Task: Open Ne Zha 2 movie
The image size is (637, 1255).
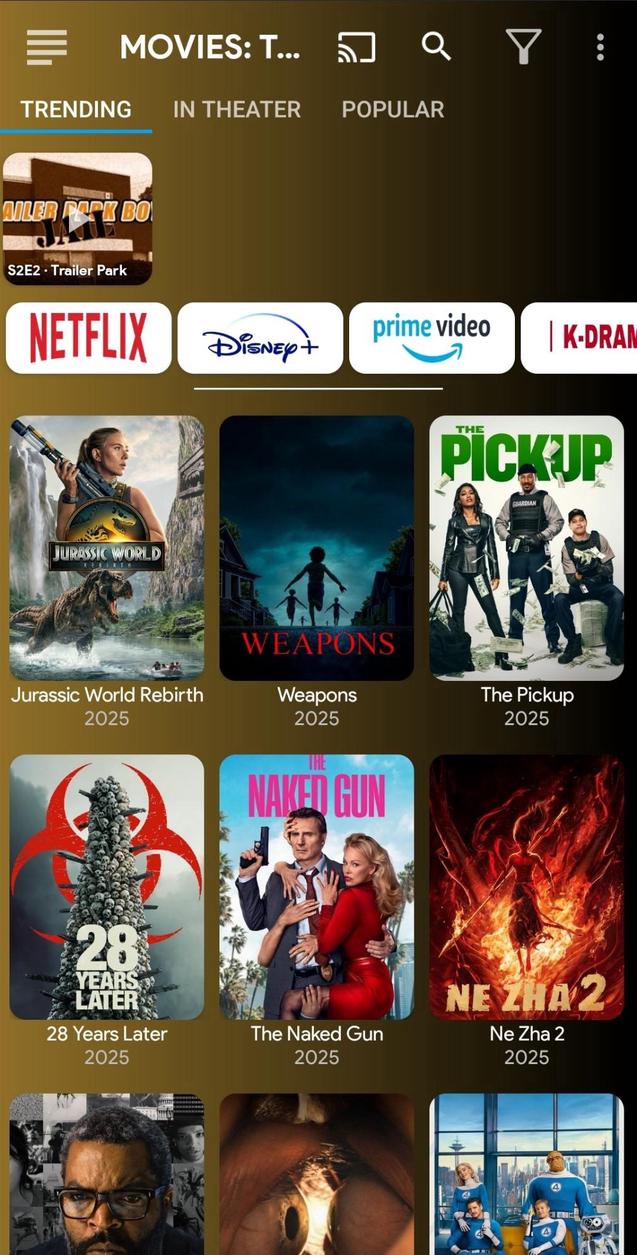Action: (x=526, y=887)
